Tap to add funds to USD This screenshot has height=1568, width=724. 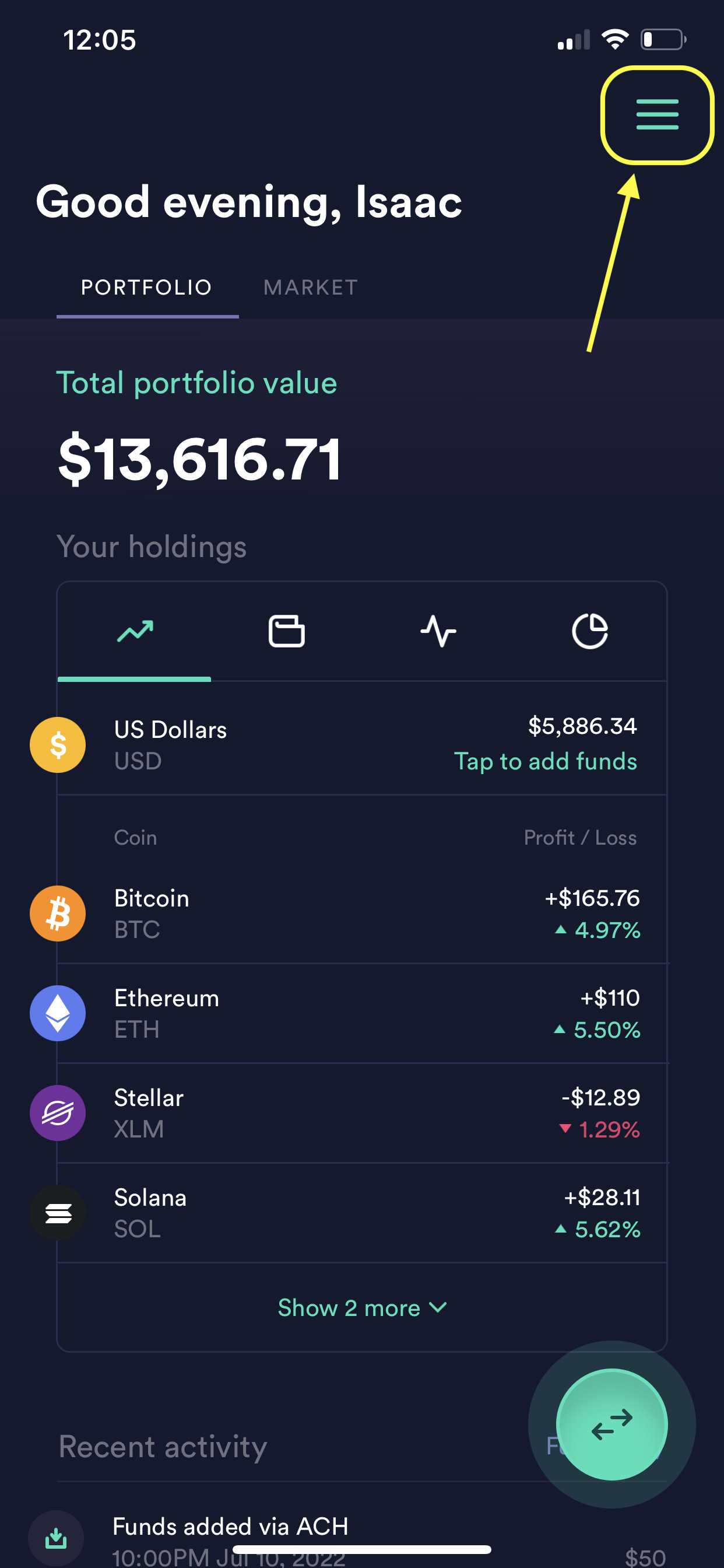(545, 761)
